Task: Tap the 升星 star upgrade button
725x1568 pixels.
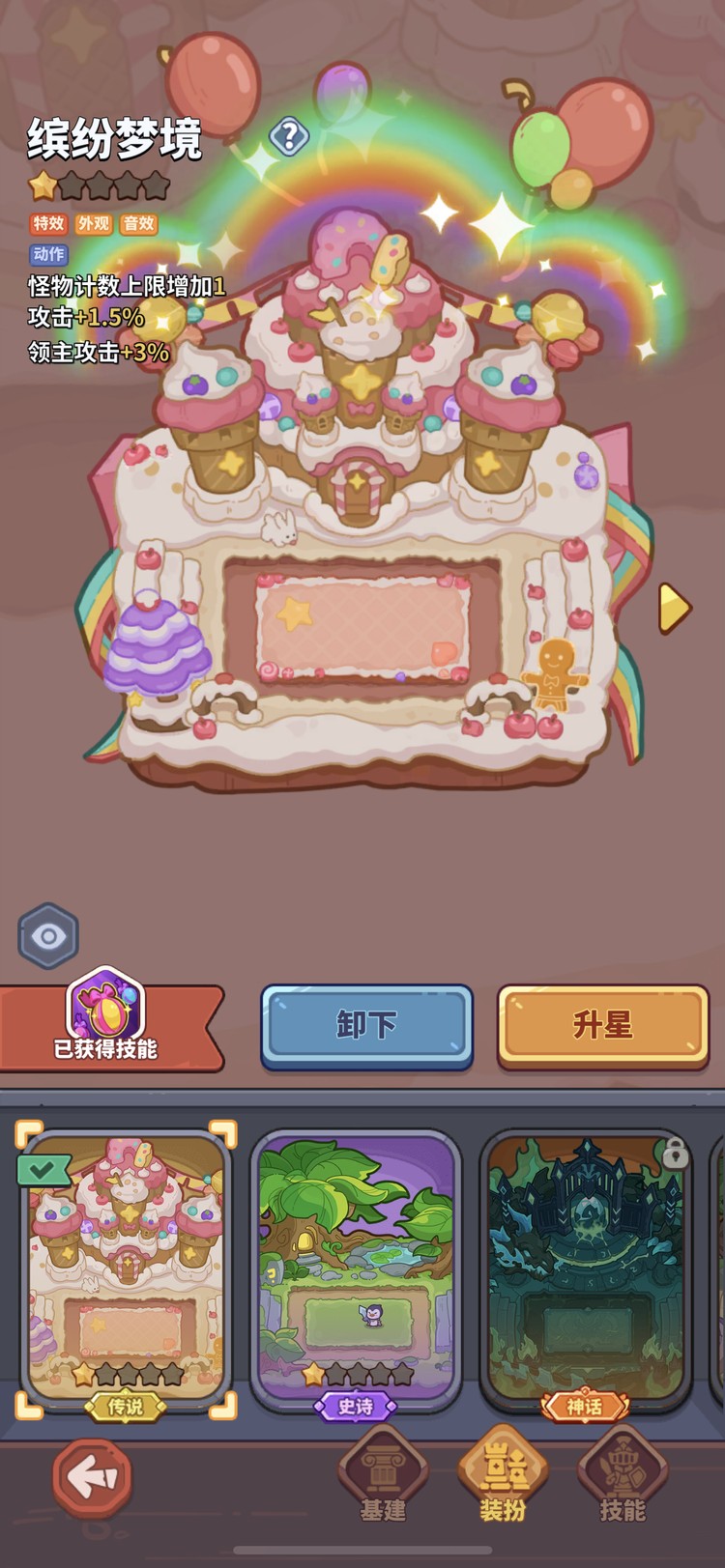Action: pyautogui.click(x=603, y=1025)
